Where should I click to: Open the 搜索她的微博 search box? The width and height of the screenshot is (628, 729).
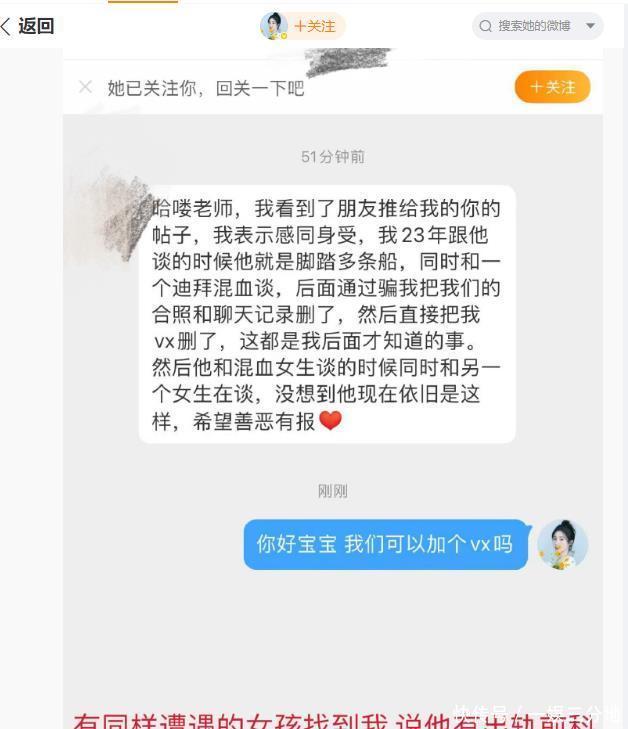pos(528,27)
